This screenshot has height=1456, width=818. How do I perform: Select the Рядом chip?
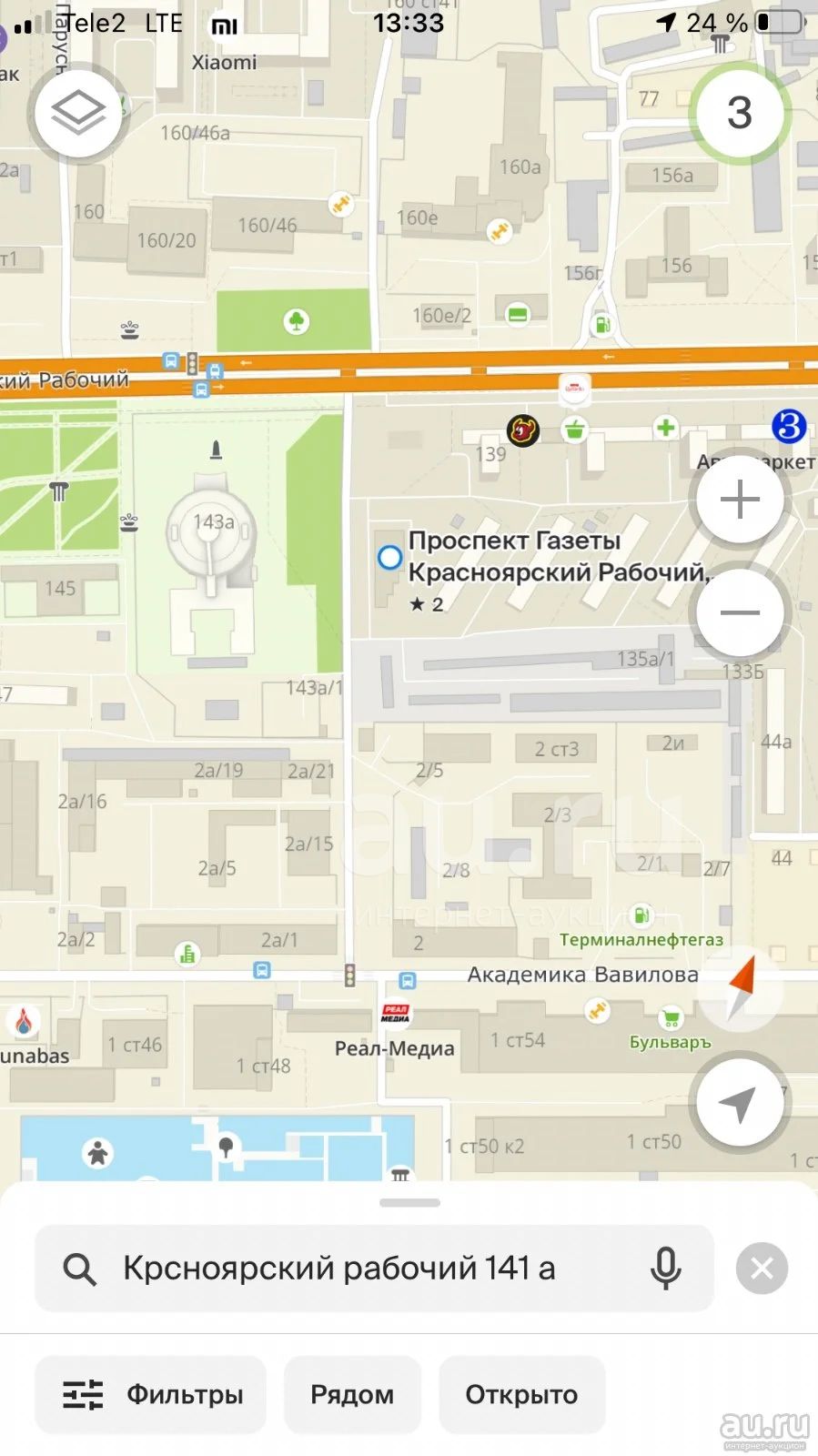[x=352, y=1394]
